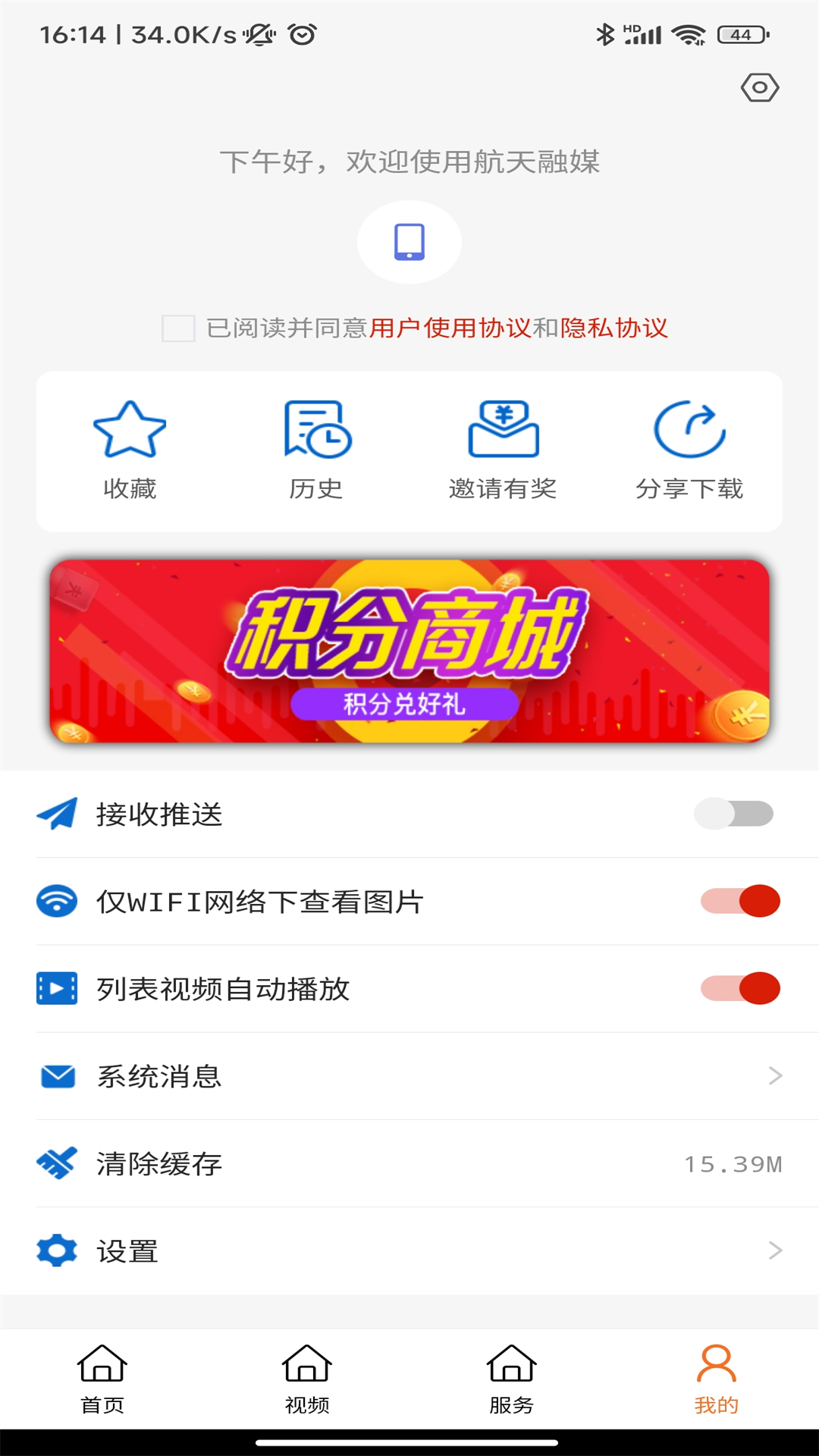Enable the 接收推送 push notification toggle
The width and height of the screenshot is (819, 1456).
click(736, 812)
